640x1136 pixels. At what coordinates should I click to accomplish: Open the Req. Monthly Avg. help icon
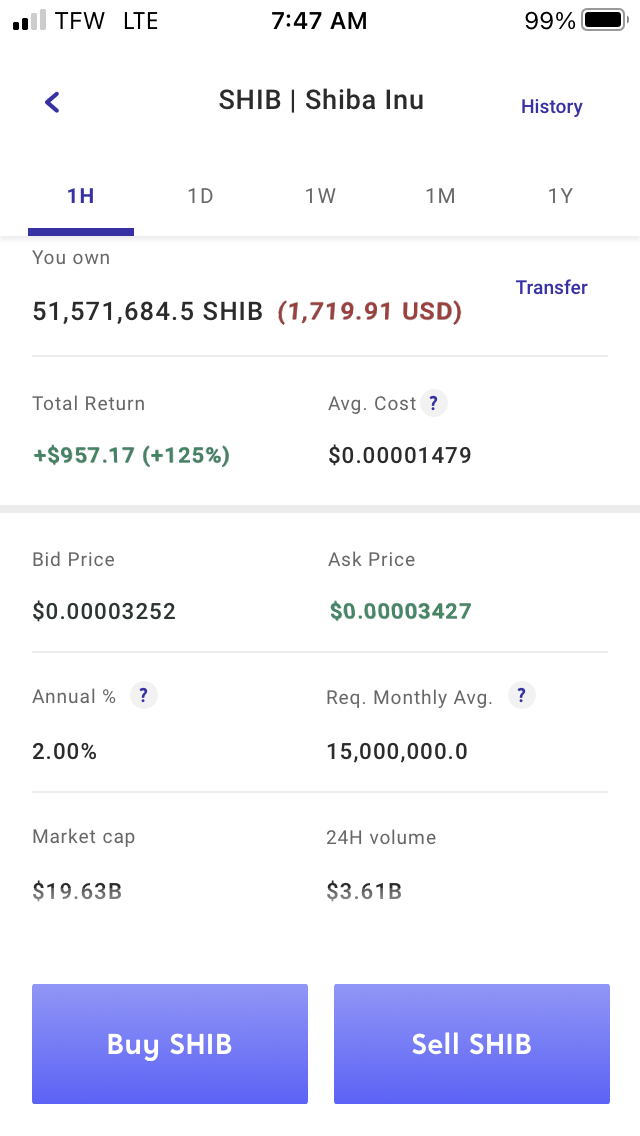521,696
